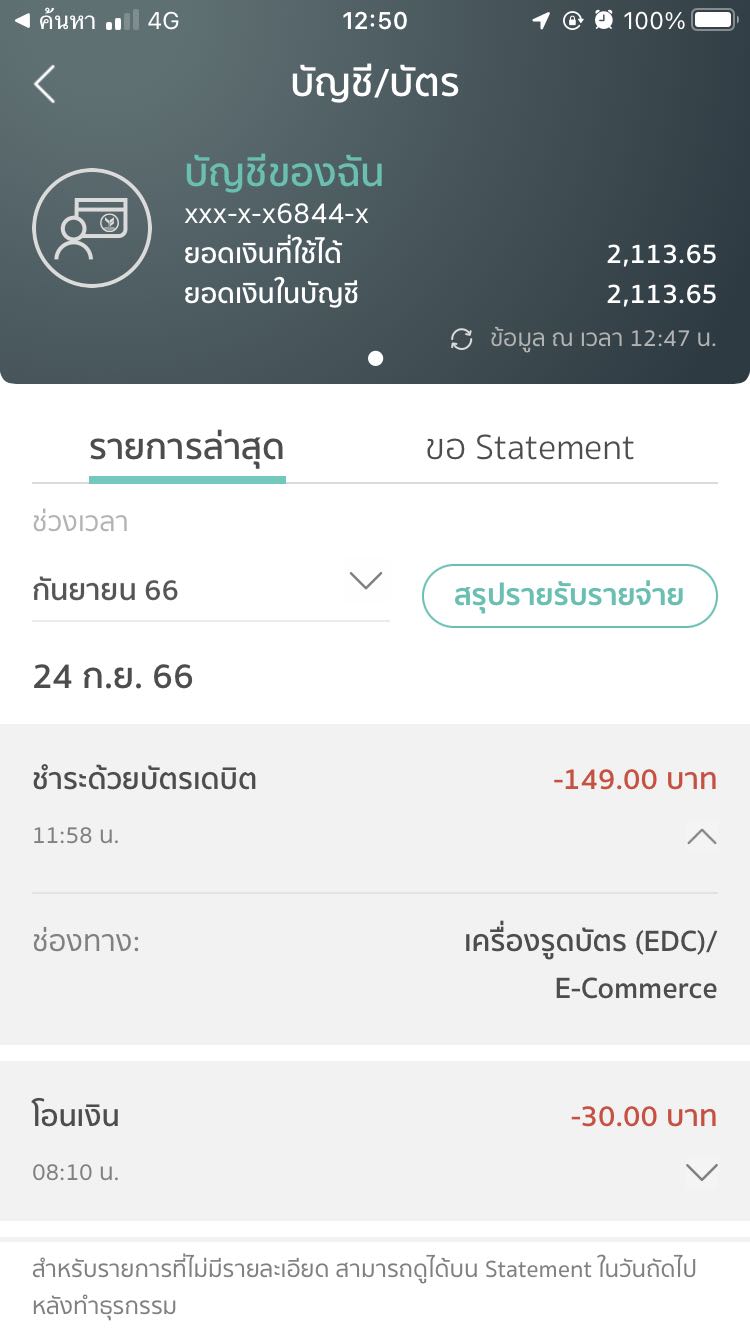
Task: Select the รายการล่าสุด tab
Action: coord(187,448)
